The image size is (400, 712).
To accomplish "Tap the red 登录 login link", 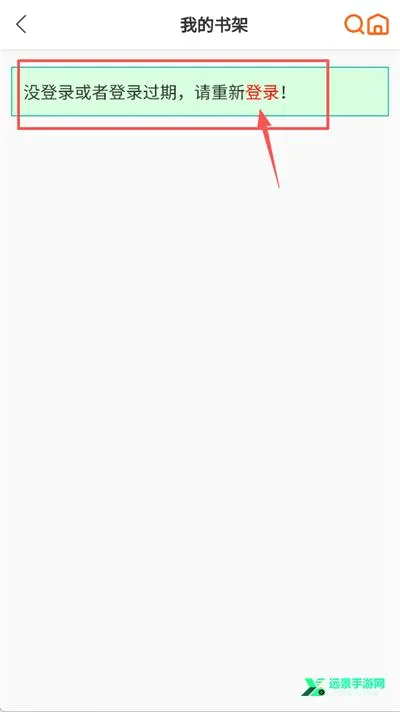I will coord(262,93).
